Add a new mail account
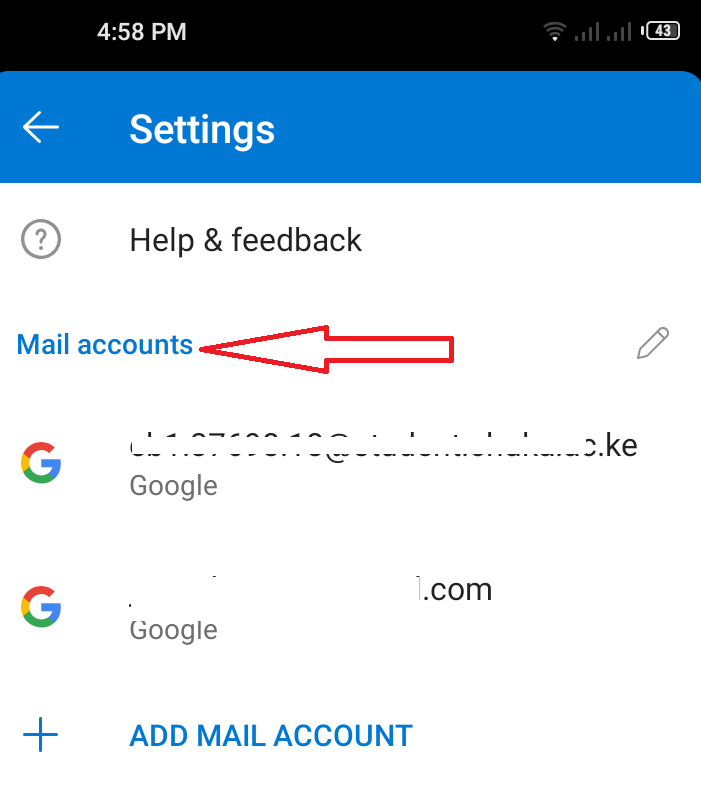 [270, 736]
